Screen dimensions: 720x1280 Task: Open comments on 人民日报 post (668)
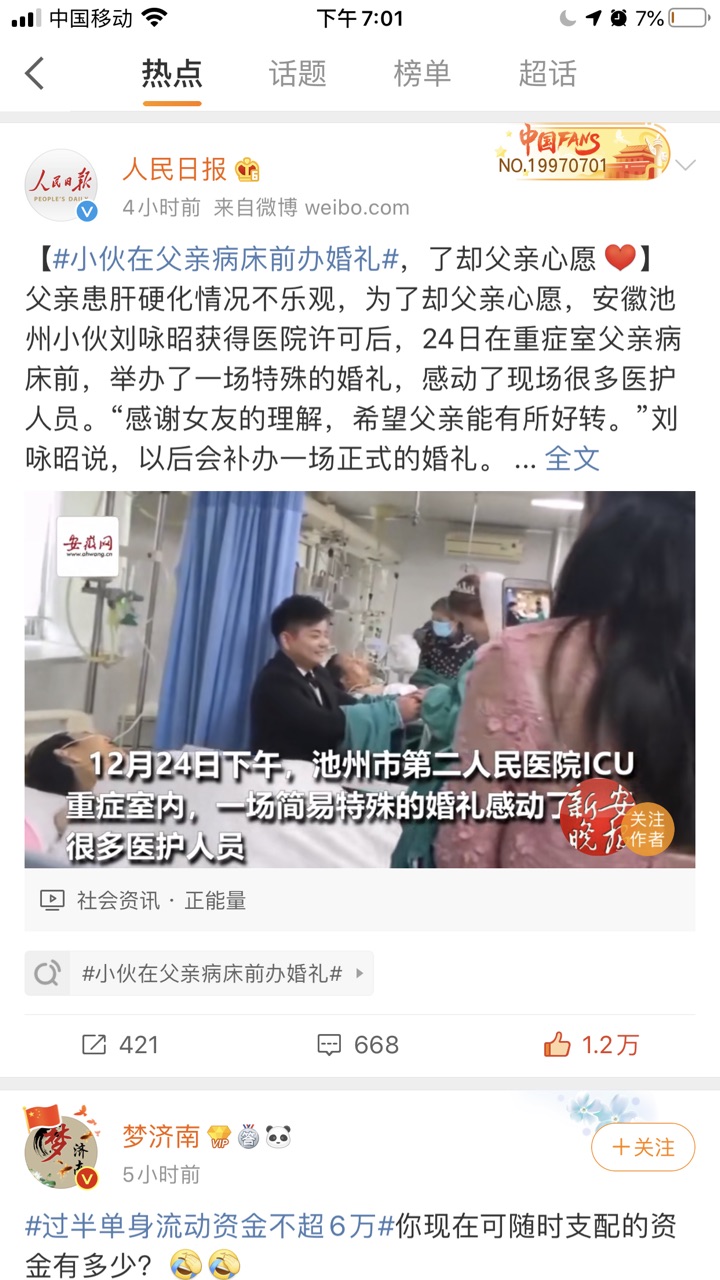(x=358, y=1045)
